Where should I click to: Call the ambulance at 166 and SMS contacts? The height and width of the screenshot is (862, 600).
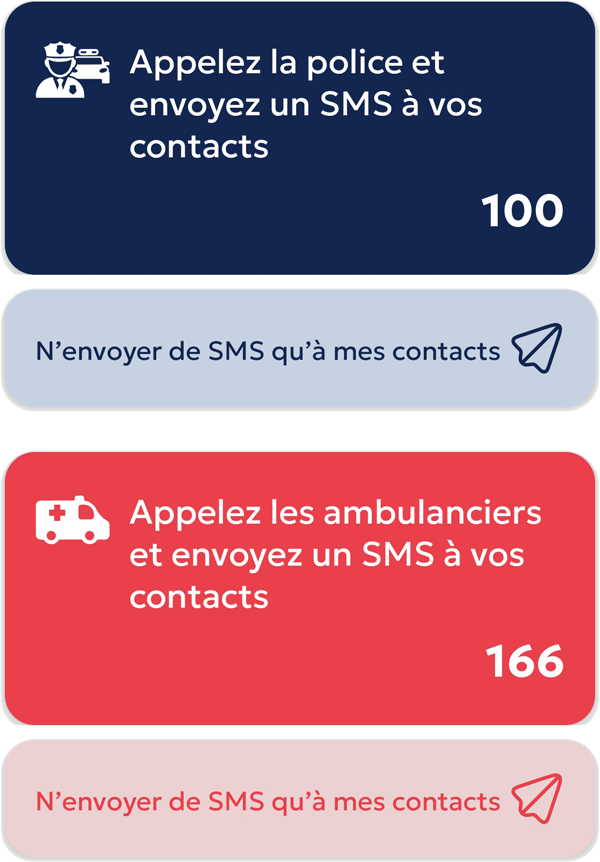300,588
